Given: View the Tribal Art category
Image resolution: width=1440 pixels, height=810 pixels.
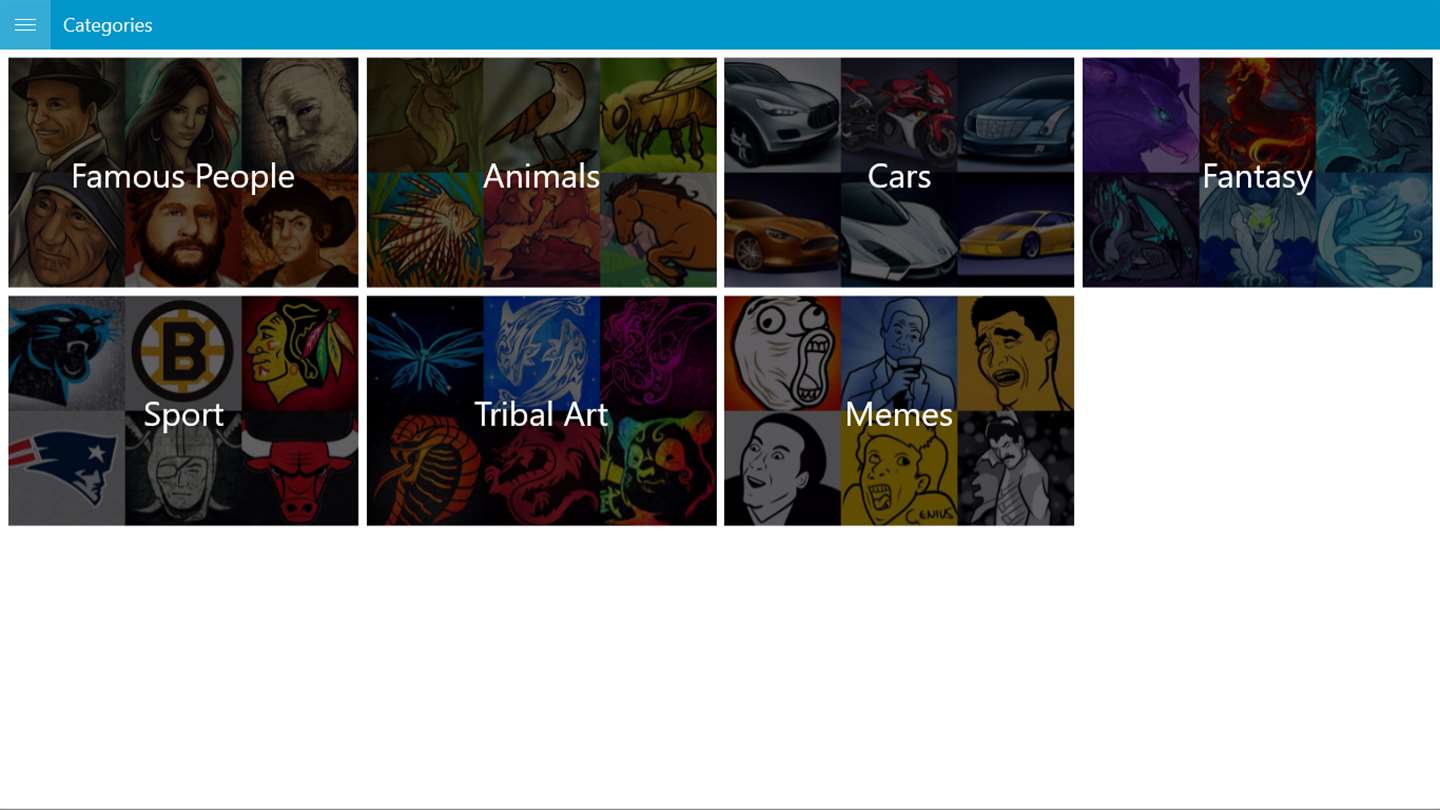Looking at the screenshot, I should click(541, 411).
